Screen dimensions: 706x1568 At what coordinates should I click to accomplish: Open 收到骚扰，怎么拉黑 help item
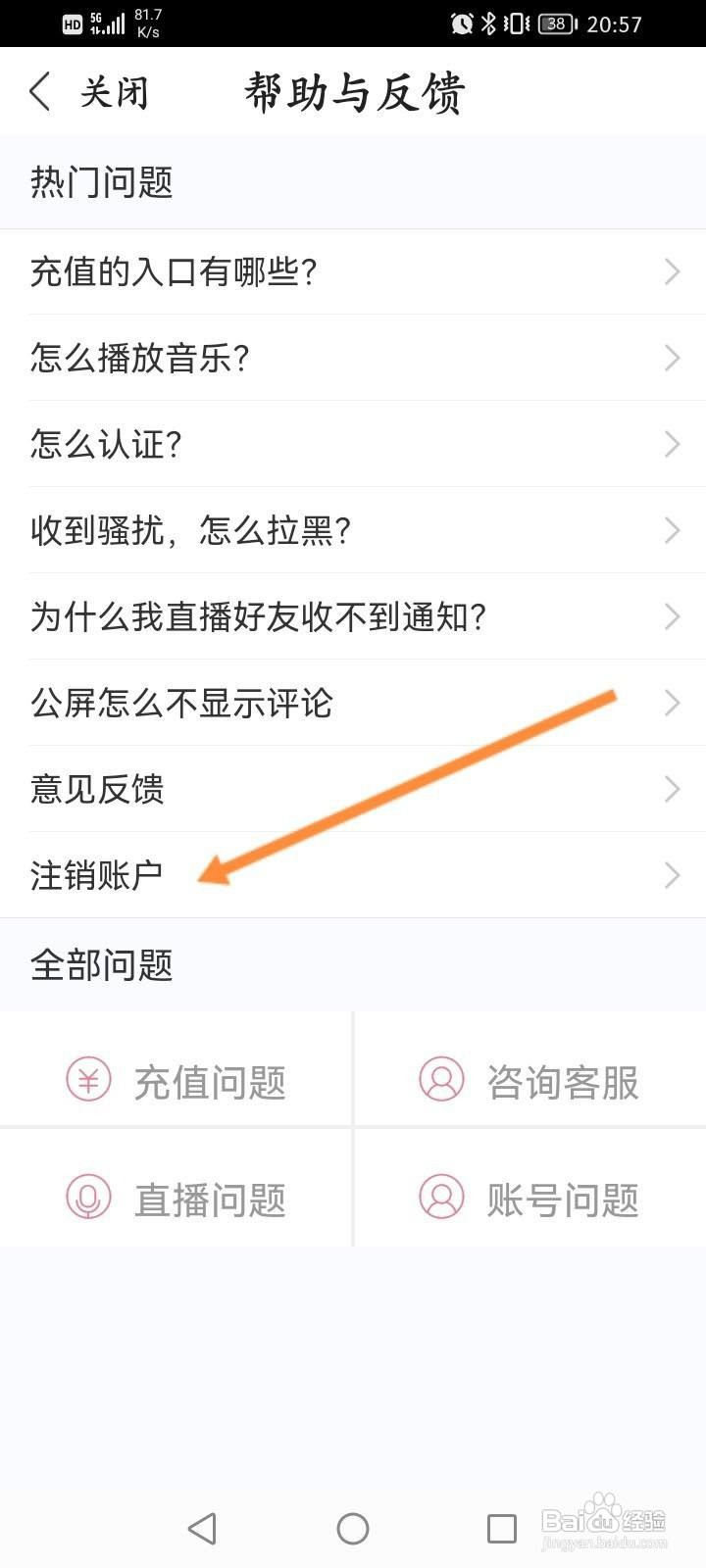pyautogui.click(x=353, y=530)
